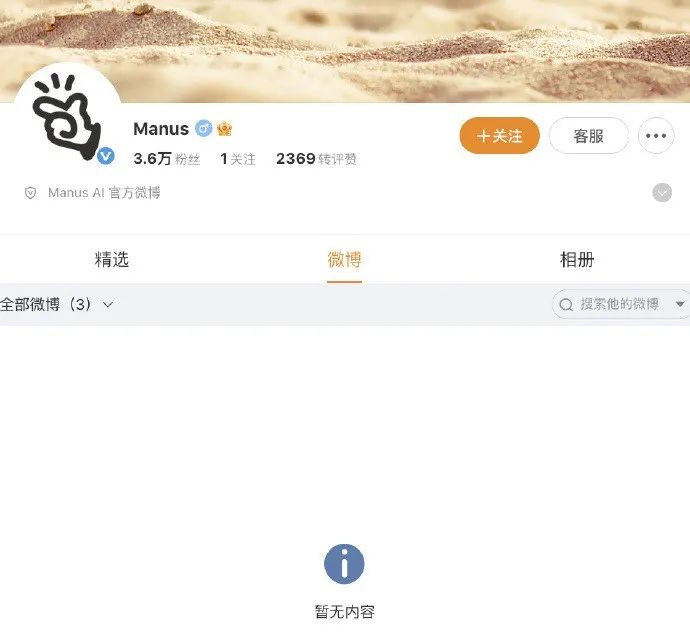Follow Manus with the 关注 button
This screenshot has height=636, width=690.
click(x=499, y=136)
